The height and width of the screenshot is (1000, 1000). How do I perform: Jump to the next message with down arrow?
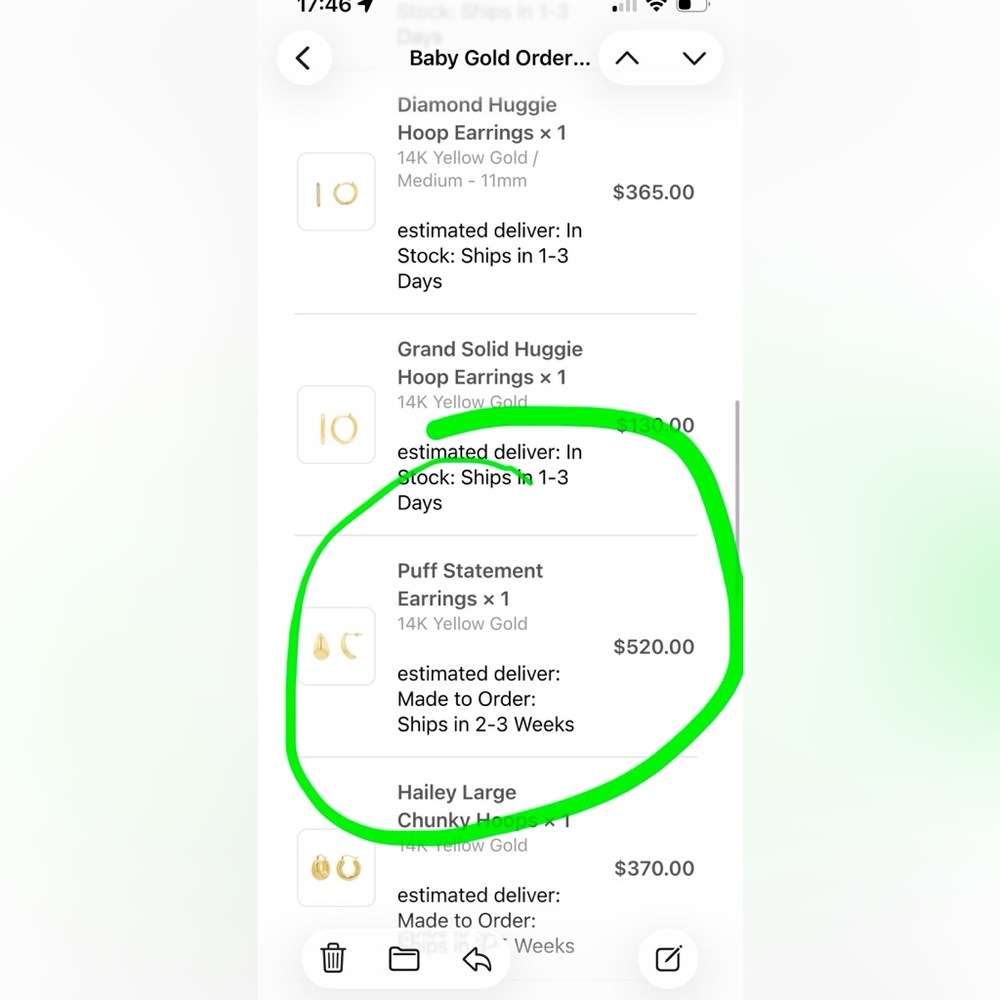coord(694,58)
